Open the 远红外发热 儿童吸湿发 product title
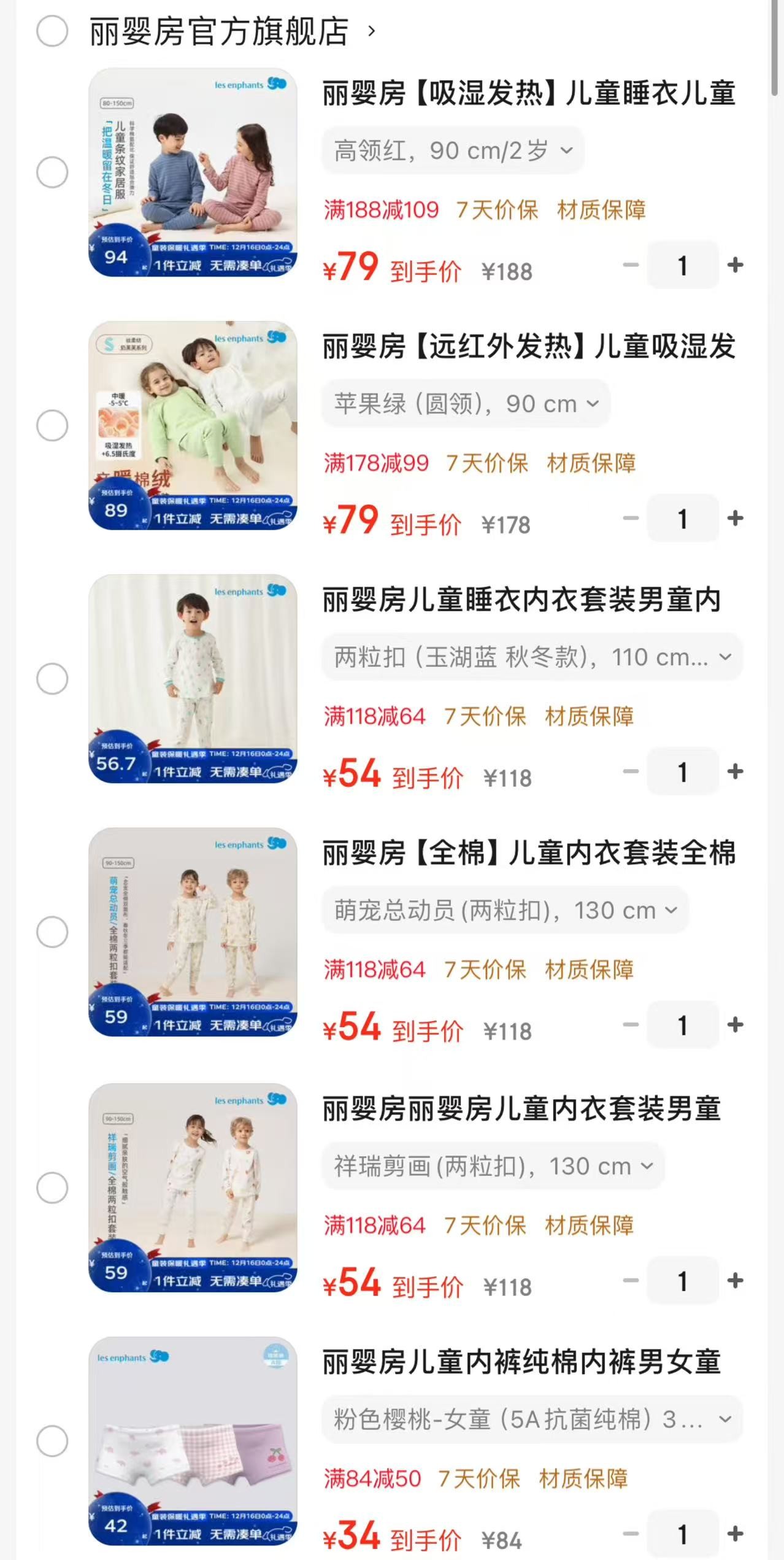The image size is (784, 1560). click(x=528, y=347)
